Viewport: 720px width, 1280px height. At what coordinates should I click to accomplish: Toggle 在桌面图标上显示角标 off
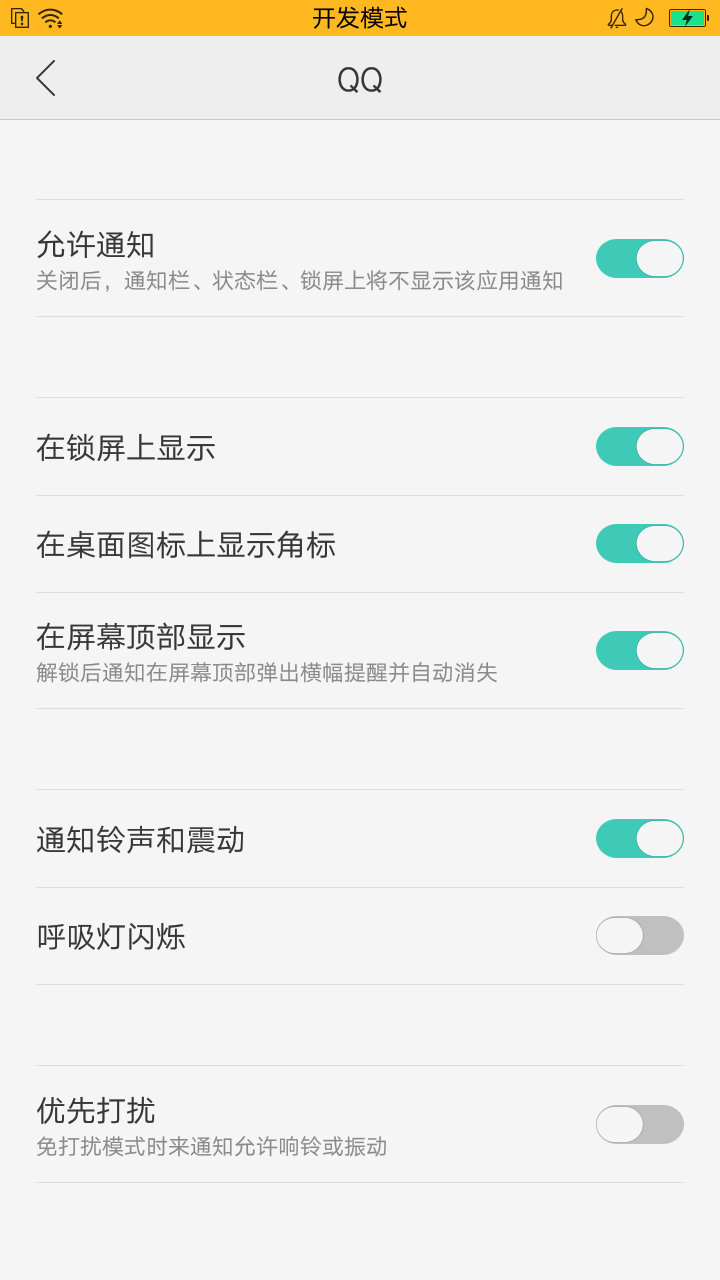(639, 543)
